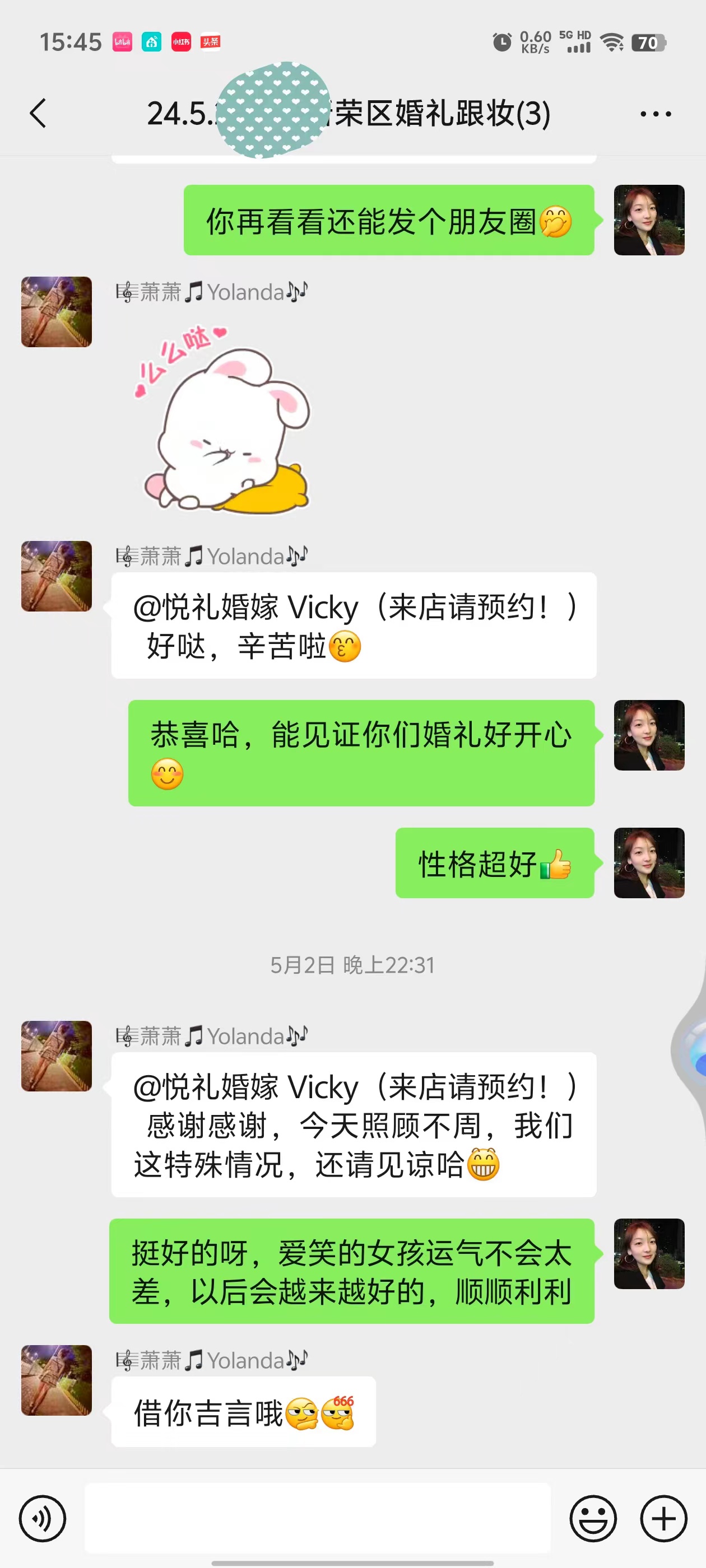
Task: Open the plus attachments menu
Action: 663,1518
